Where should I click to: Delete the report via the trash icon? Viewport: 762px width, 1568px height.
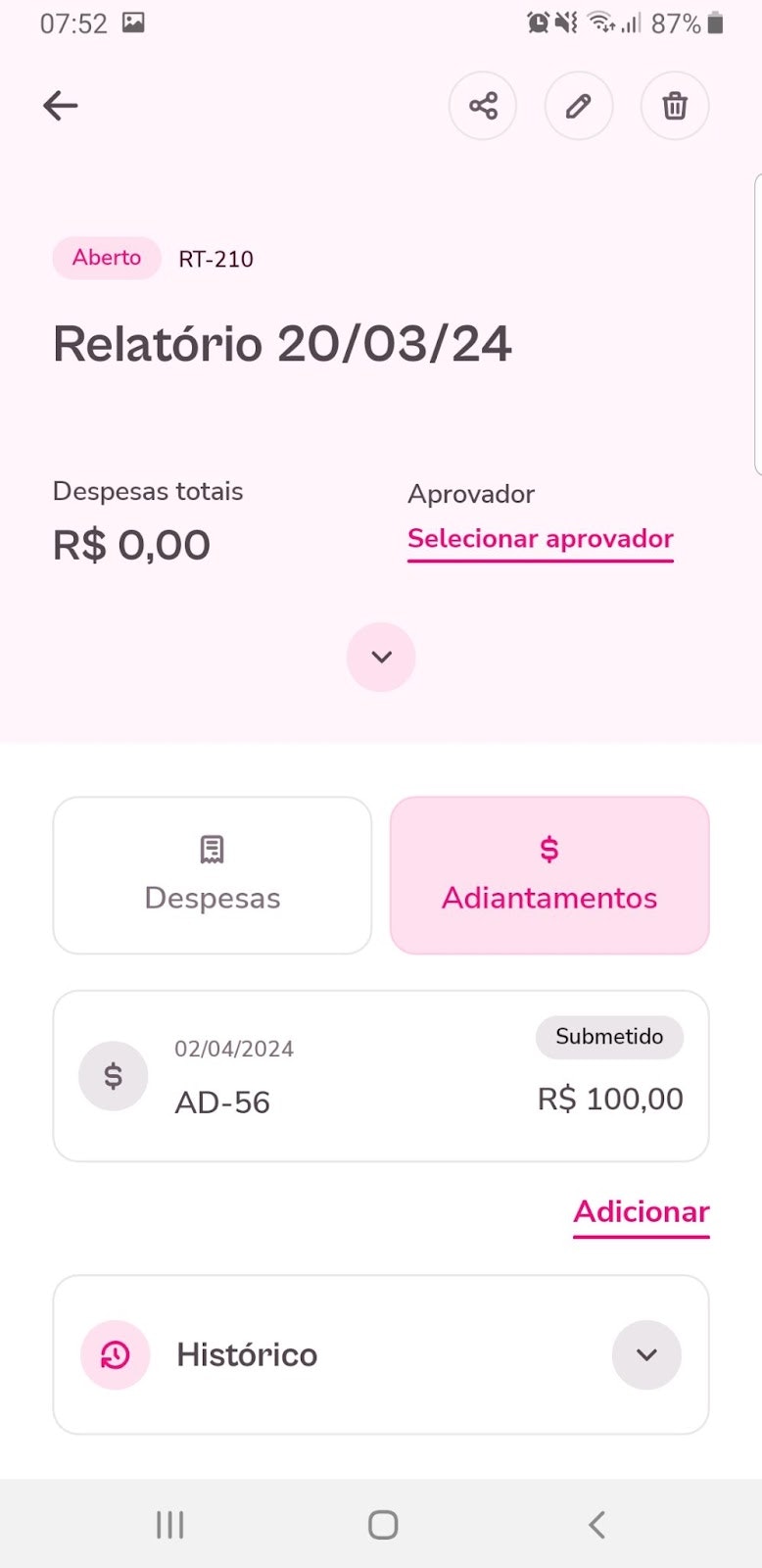[x=675, y=106]
